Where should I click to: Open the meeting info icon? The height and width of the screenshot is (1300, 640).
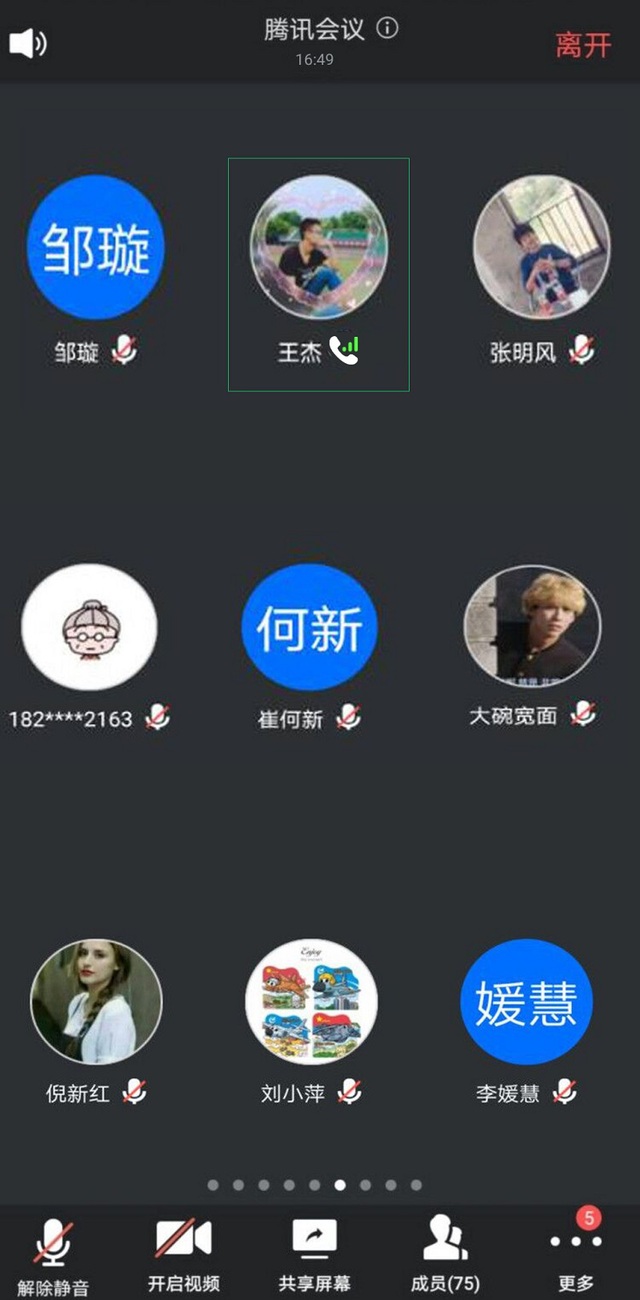pos(387,28)
